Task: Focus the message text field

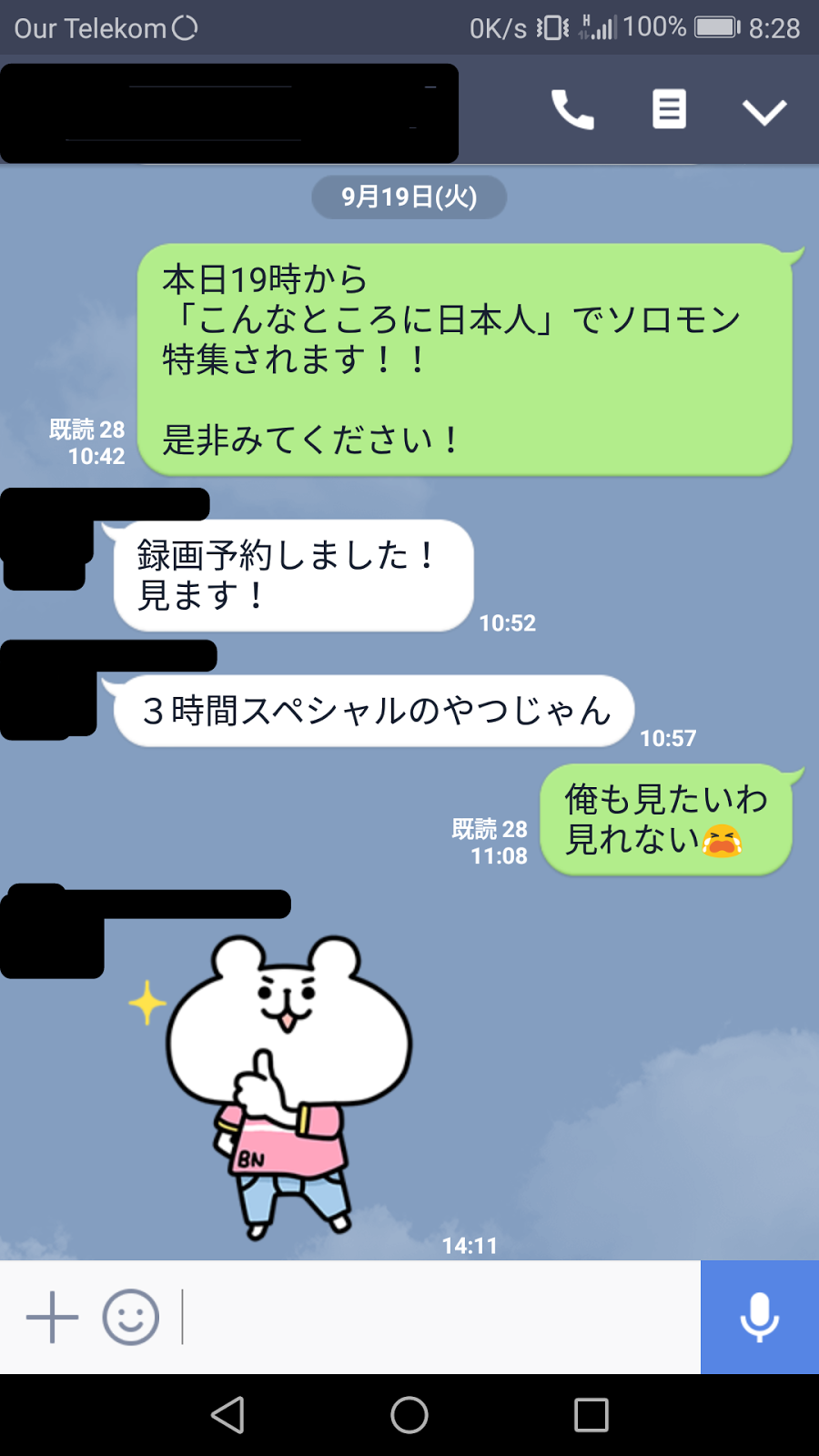Action: pos(437,1317)
